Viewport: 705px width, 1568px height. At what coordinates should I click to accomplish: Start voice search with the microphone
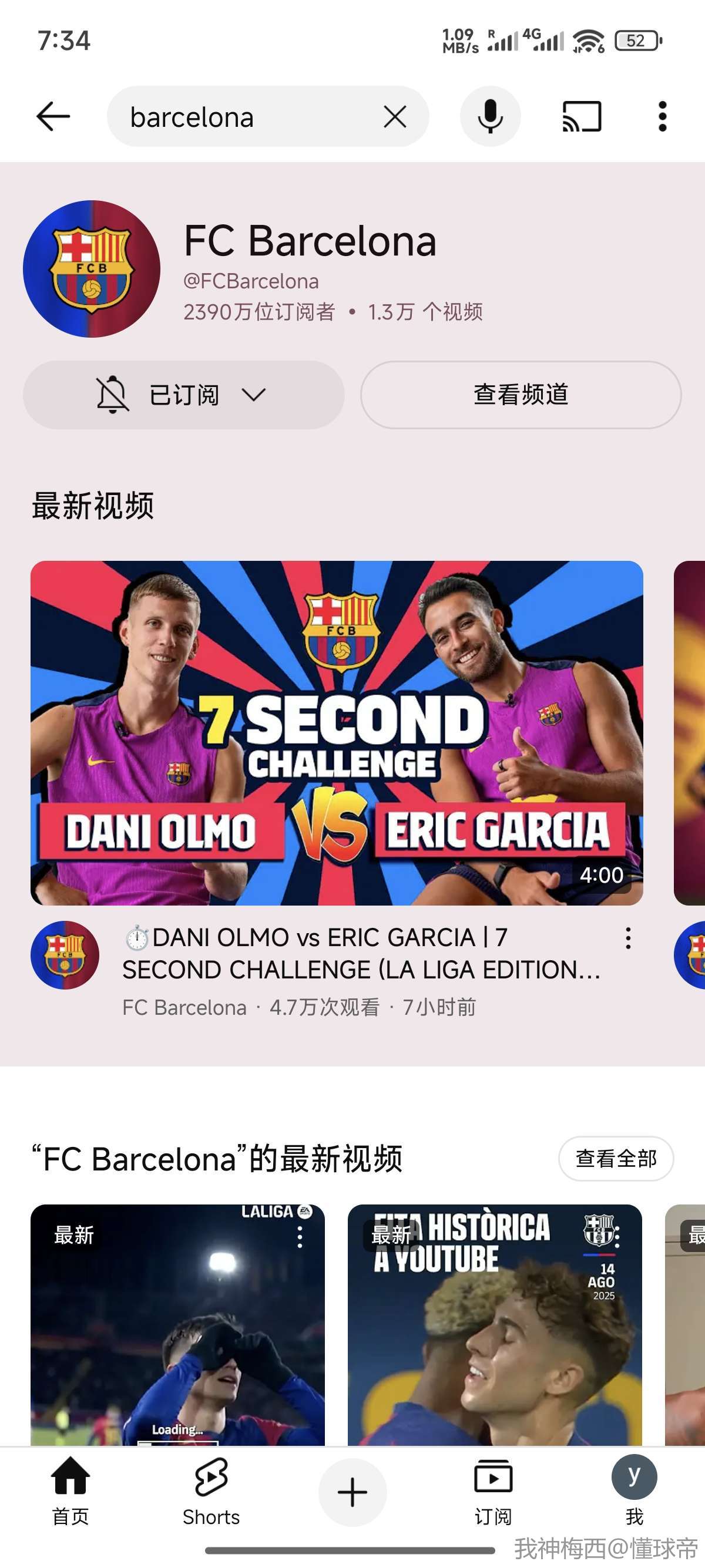490,116
